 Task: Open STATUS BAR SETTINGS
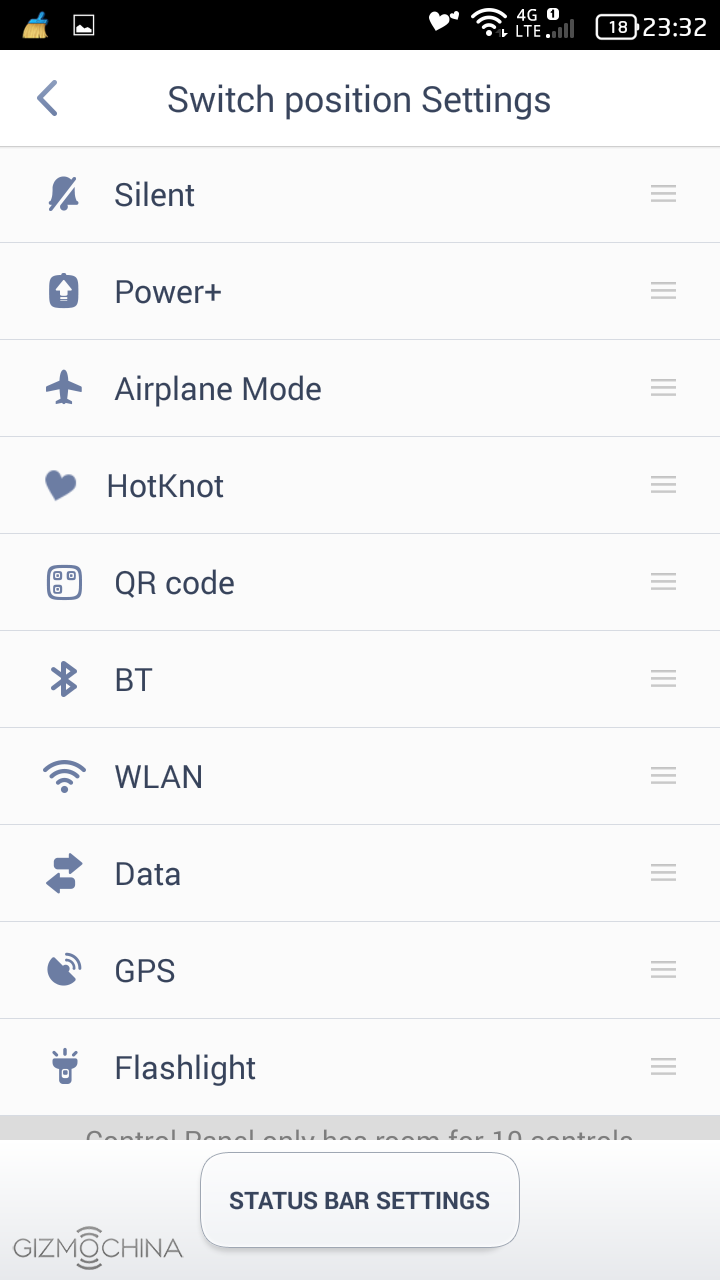[x=359, y=1200]
